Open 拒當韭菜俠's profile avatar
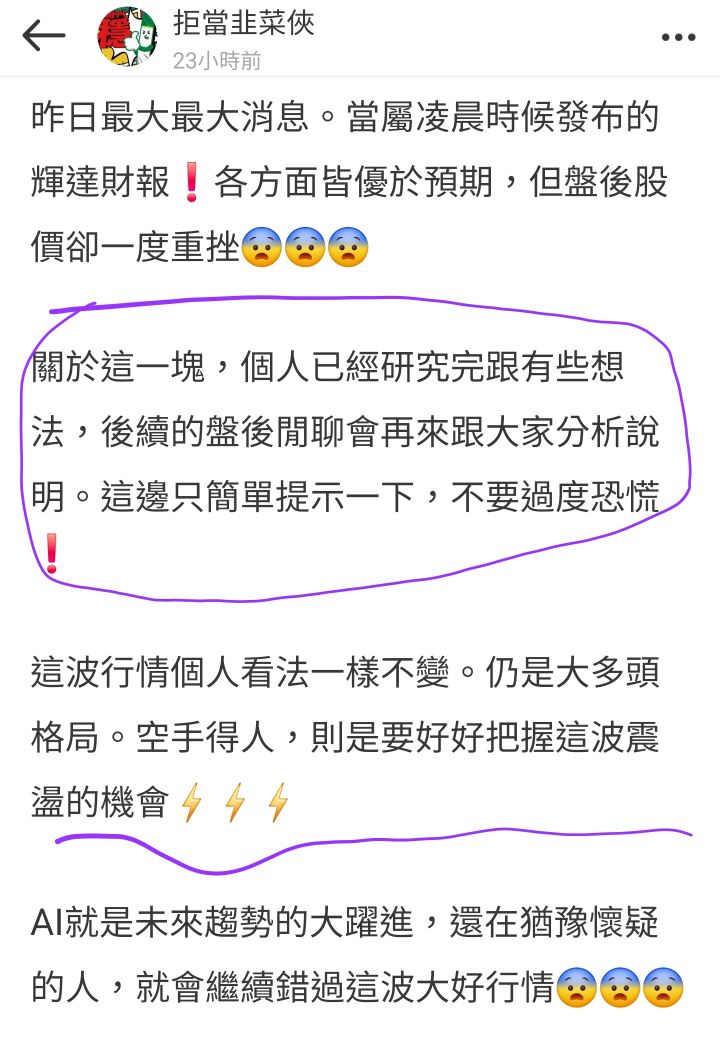Screen dimensions: 720x1043 point(127,37)
